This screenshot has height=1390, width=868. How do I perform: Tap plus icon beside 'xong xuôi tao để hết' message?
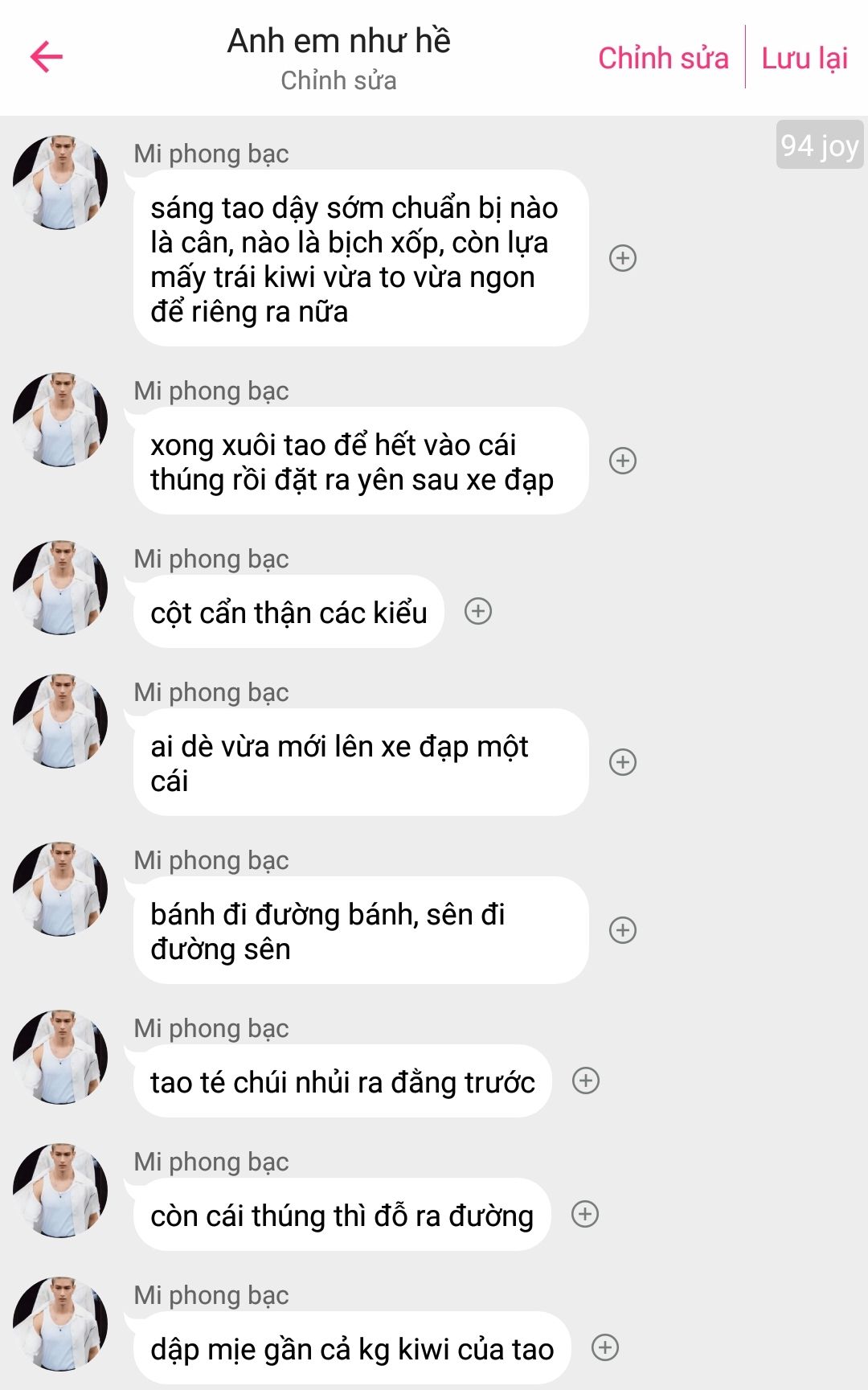pyautogui.click(x=623, y=461)
